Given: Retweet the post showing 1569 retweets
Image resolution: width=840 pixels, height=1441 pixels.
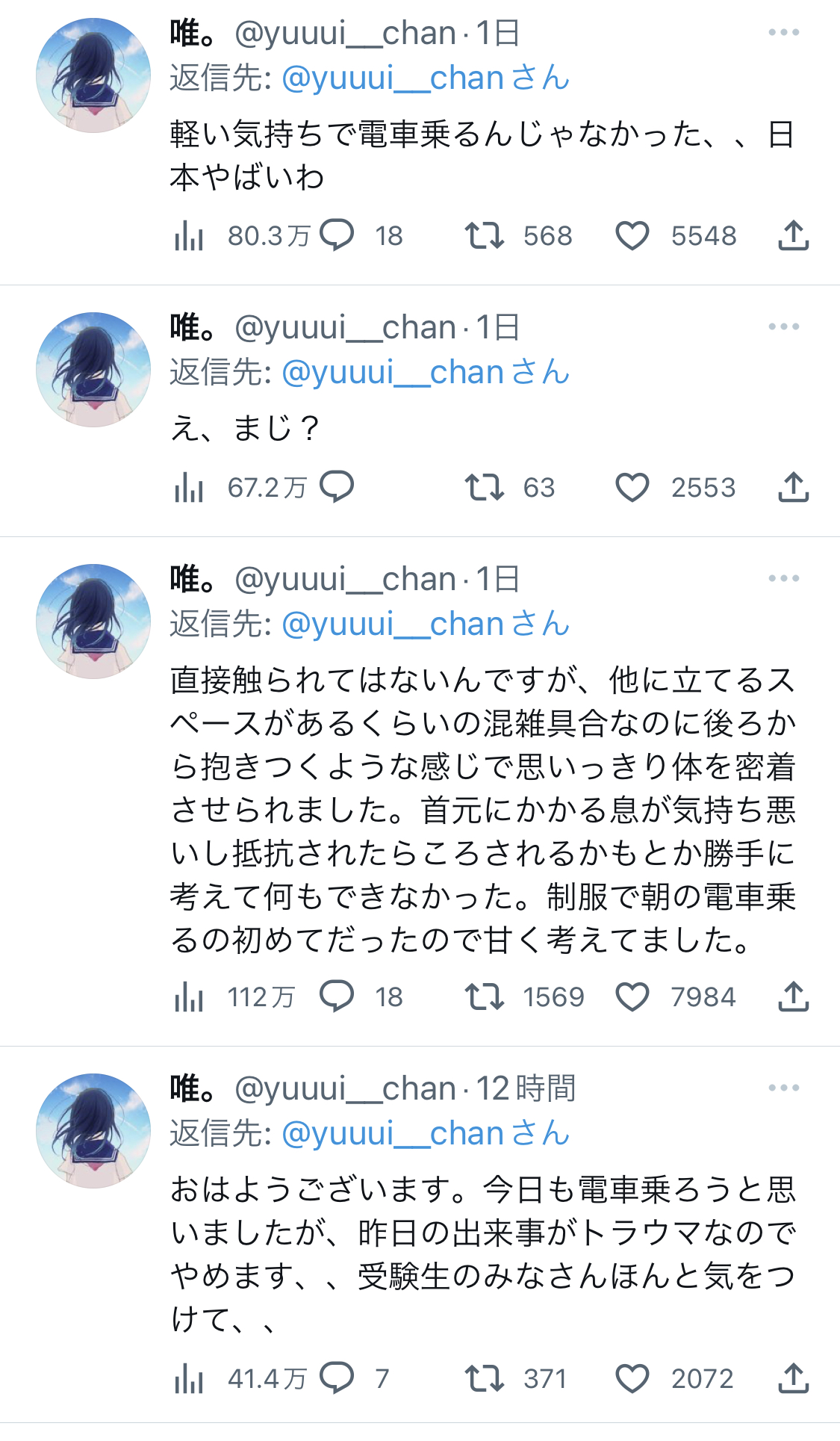Looking at the screenshot, I should point(484,997).
